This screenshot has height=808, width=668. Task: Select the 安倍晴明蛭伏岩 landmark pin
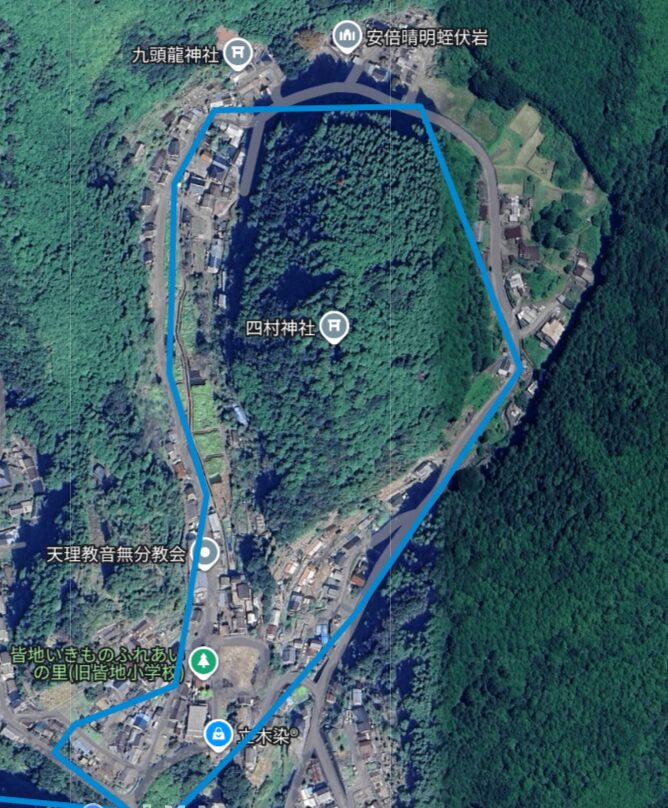click(x=347, y=37)
